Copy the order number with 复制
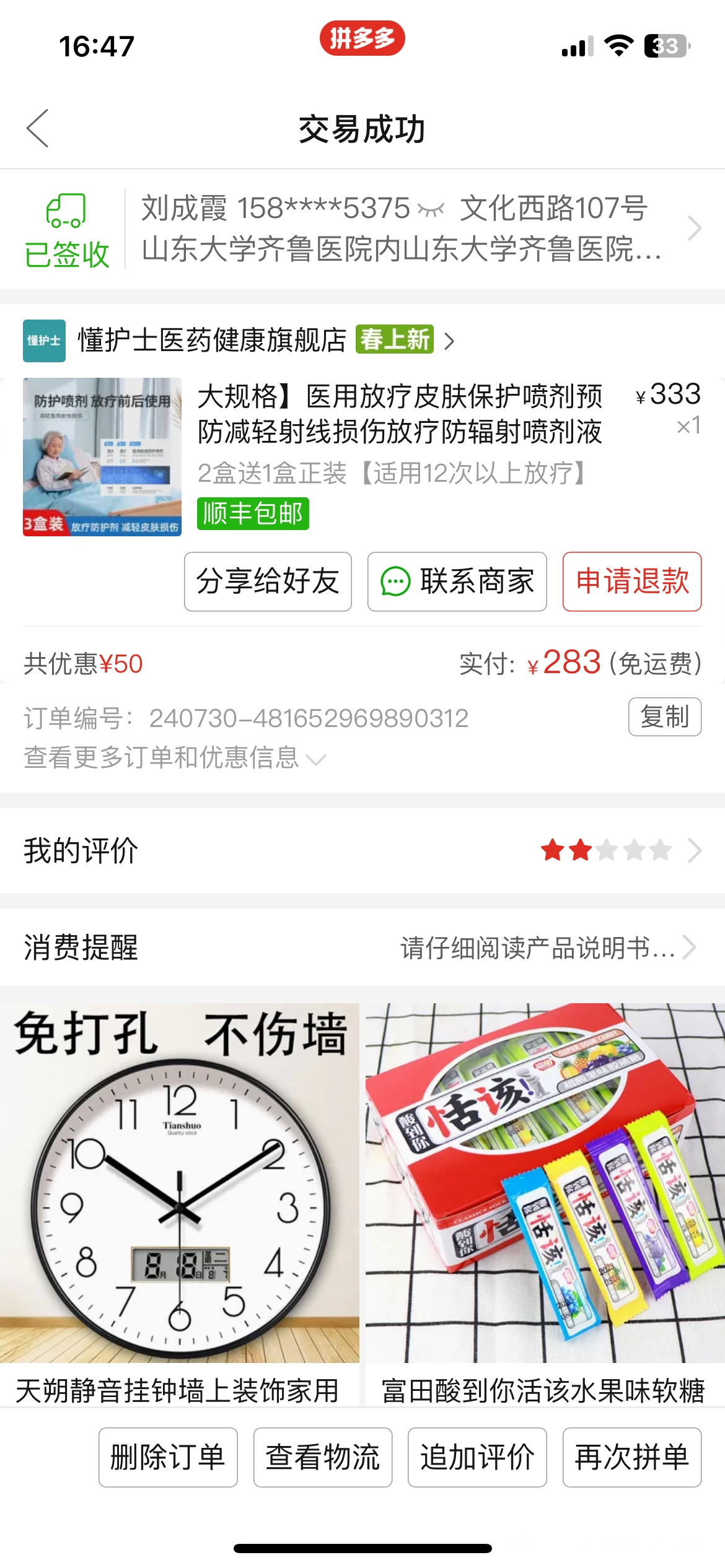This screenshot has width=725, height=1568. [x=664, y=716]
